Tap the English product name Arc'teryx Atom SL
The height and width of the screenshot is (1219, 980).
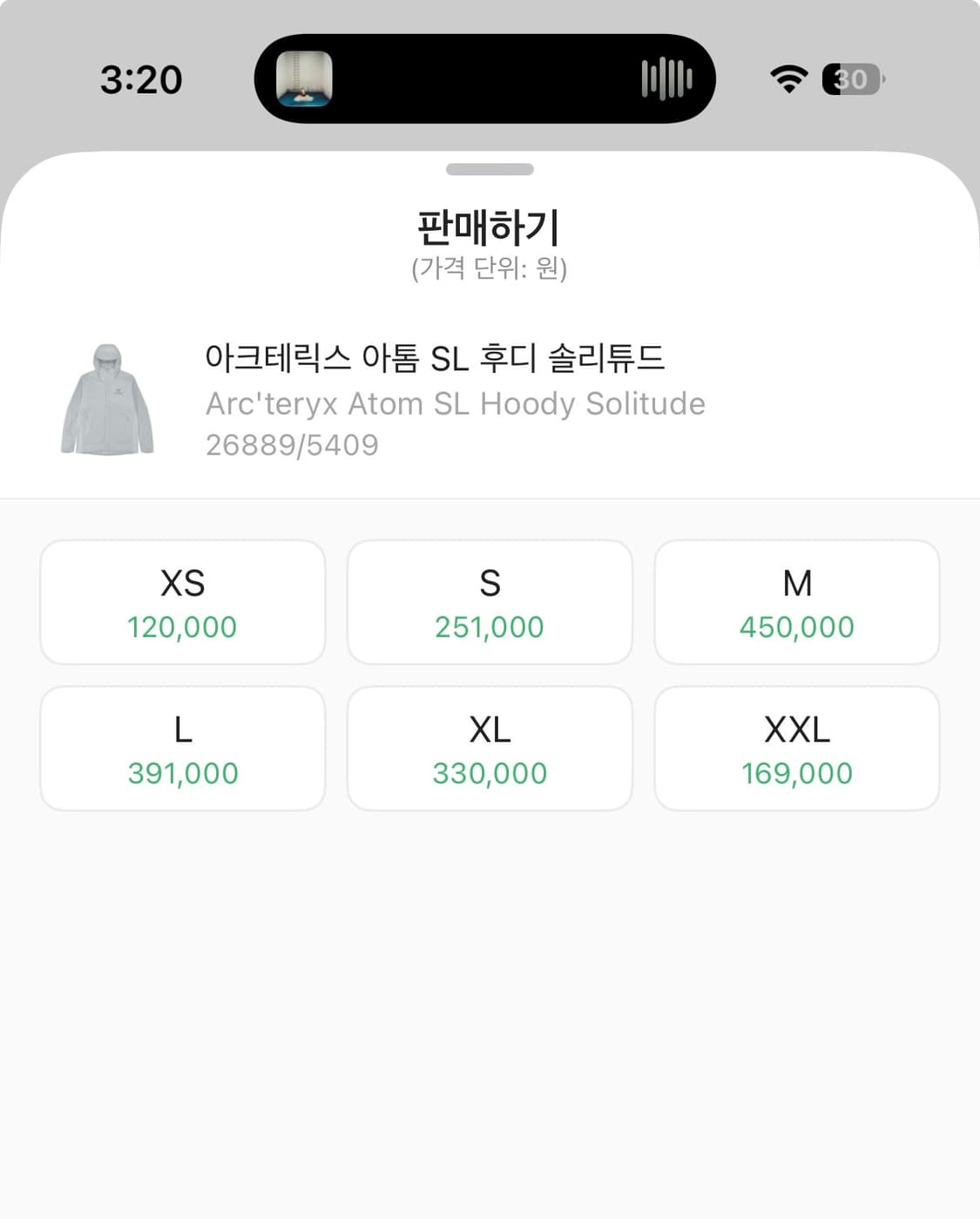pos(455,403)
